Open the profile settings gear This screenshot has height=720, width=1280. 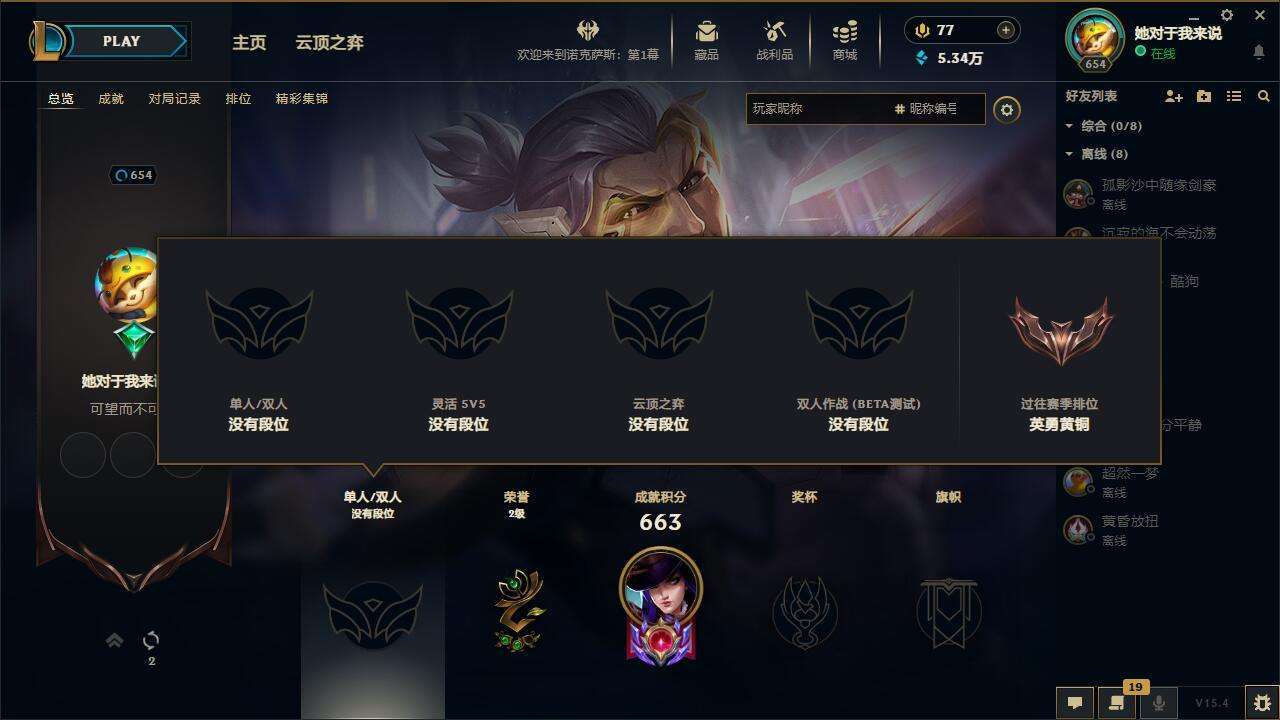click(x=1007, y=110)
